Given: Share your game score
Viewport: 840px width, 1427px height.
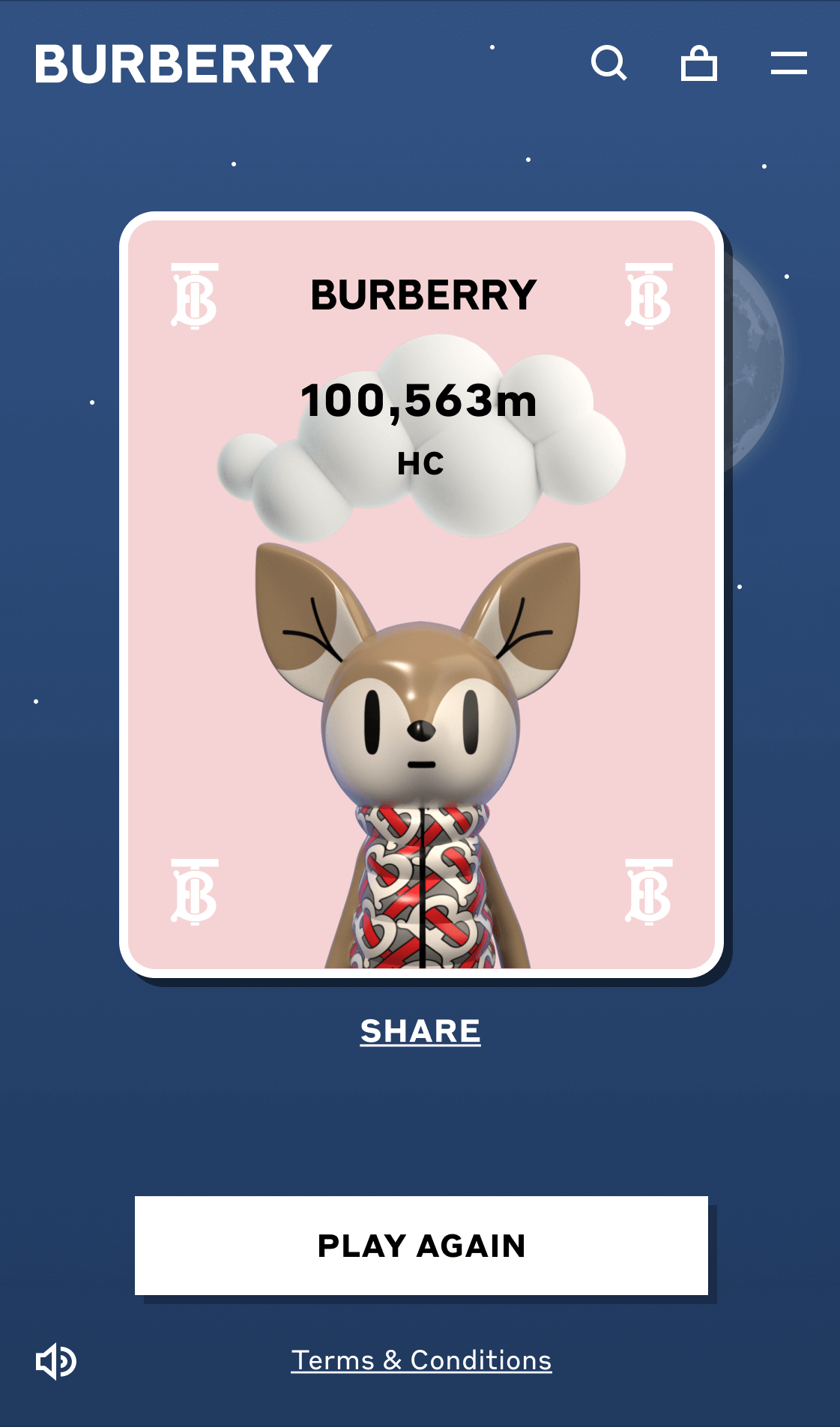Looking at the screenshot, I should pos(420,1031).
